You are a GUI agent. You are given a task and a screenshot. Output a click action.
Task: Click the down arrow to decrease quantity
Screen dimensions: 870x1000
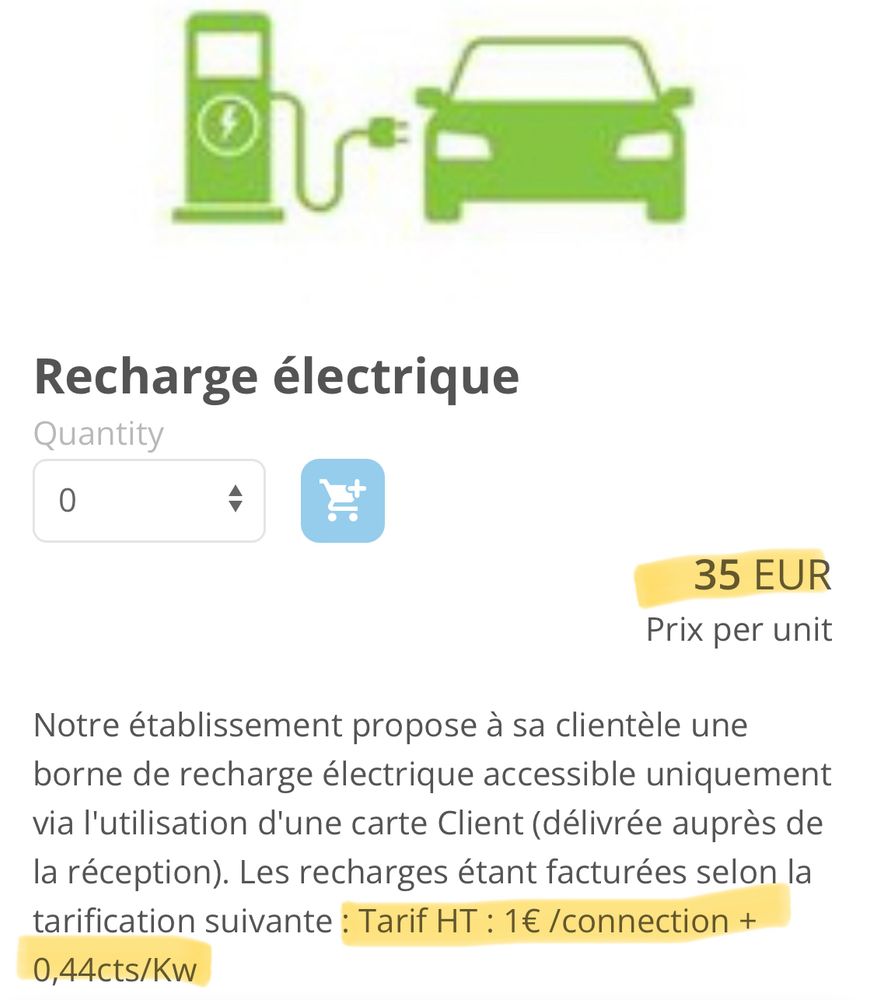click(x=236, y=506)
